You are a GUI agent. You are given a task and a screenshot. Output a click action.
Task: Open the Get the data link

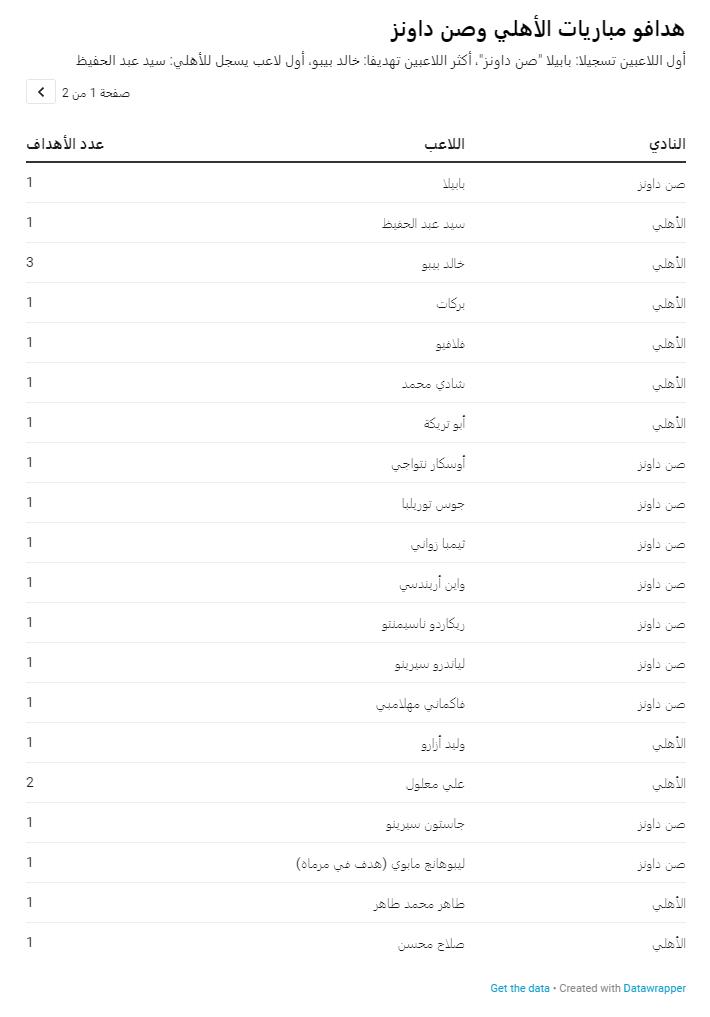pos(519,988)
